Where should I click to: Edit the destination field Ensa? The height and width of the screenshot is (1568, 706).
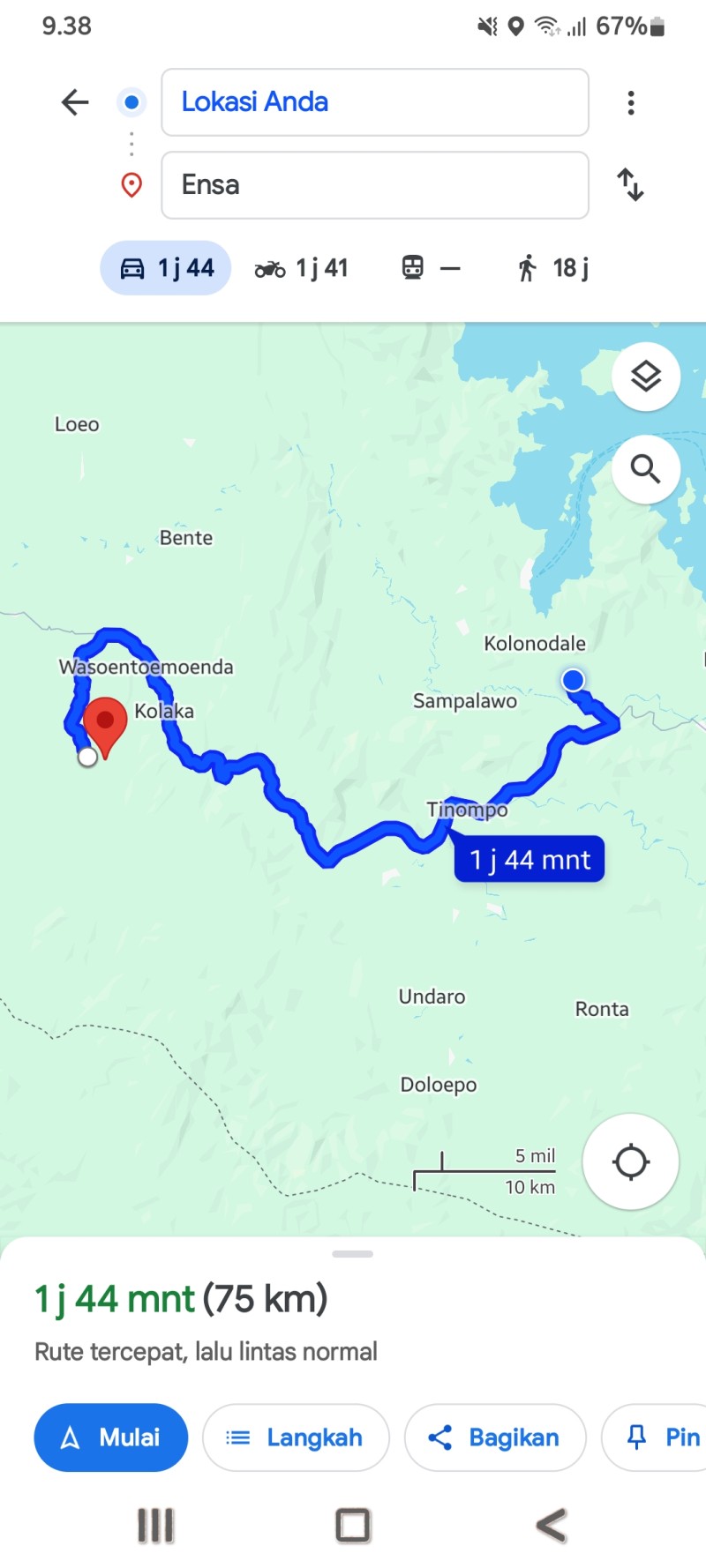375,185
